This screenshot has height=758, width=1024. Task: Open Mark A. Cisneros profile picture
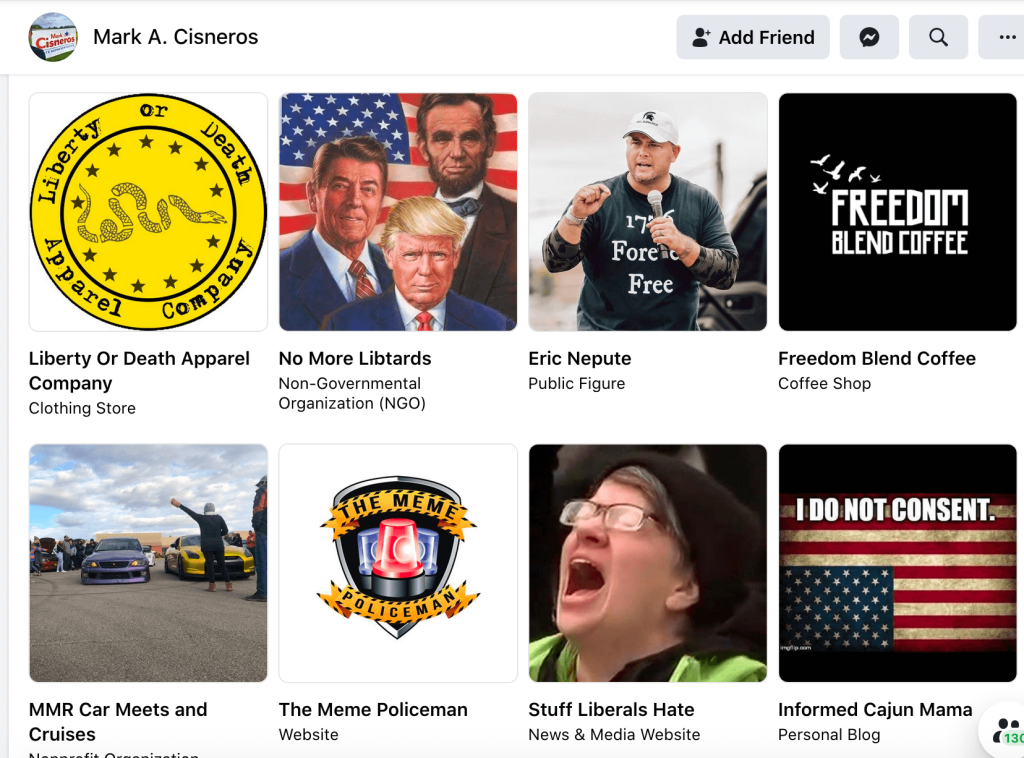[53, 37]
